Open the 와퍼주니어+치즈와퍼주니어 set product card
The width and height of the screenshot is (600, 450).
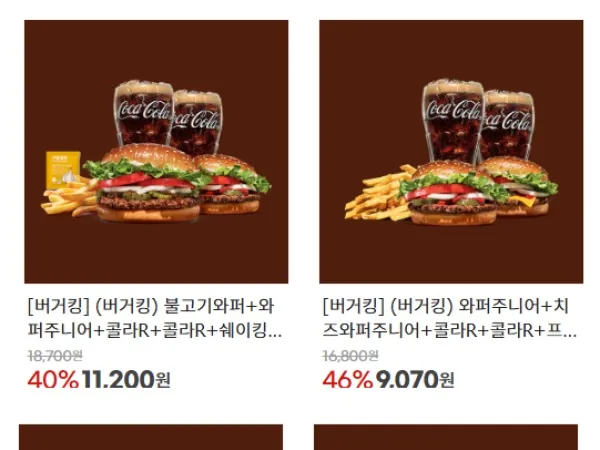[x=450, y=152]
